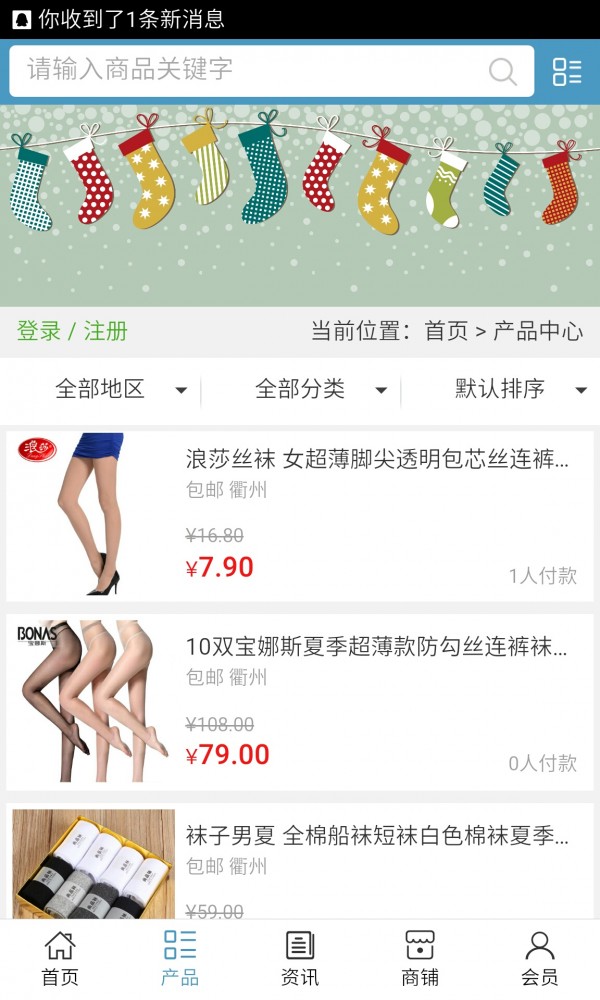Tap the product keyword search field
600x1000 pixels.
[x=250, y=70]
